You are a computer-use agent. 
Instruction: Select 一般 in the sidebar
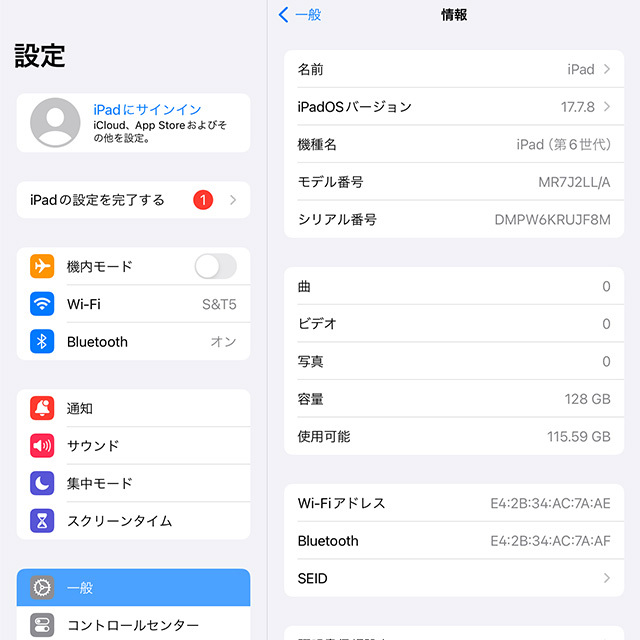click(133, 588)
